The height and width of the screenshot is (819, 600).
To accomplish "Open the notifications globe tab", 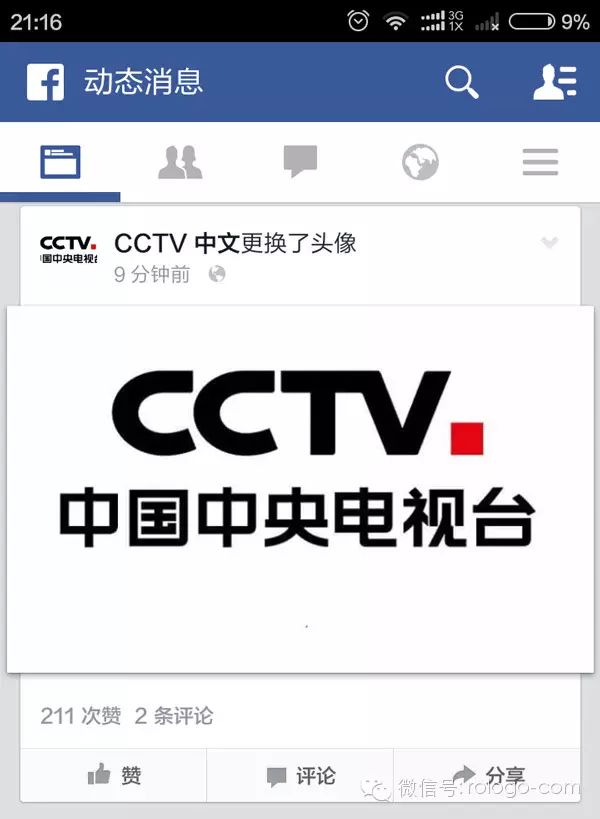I will (420, 161).
